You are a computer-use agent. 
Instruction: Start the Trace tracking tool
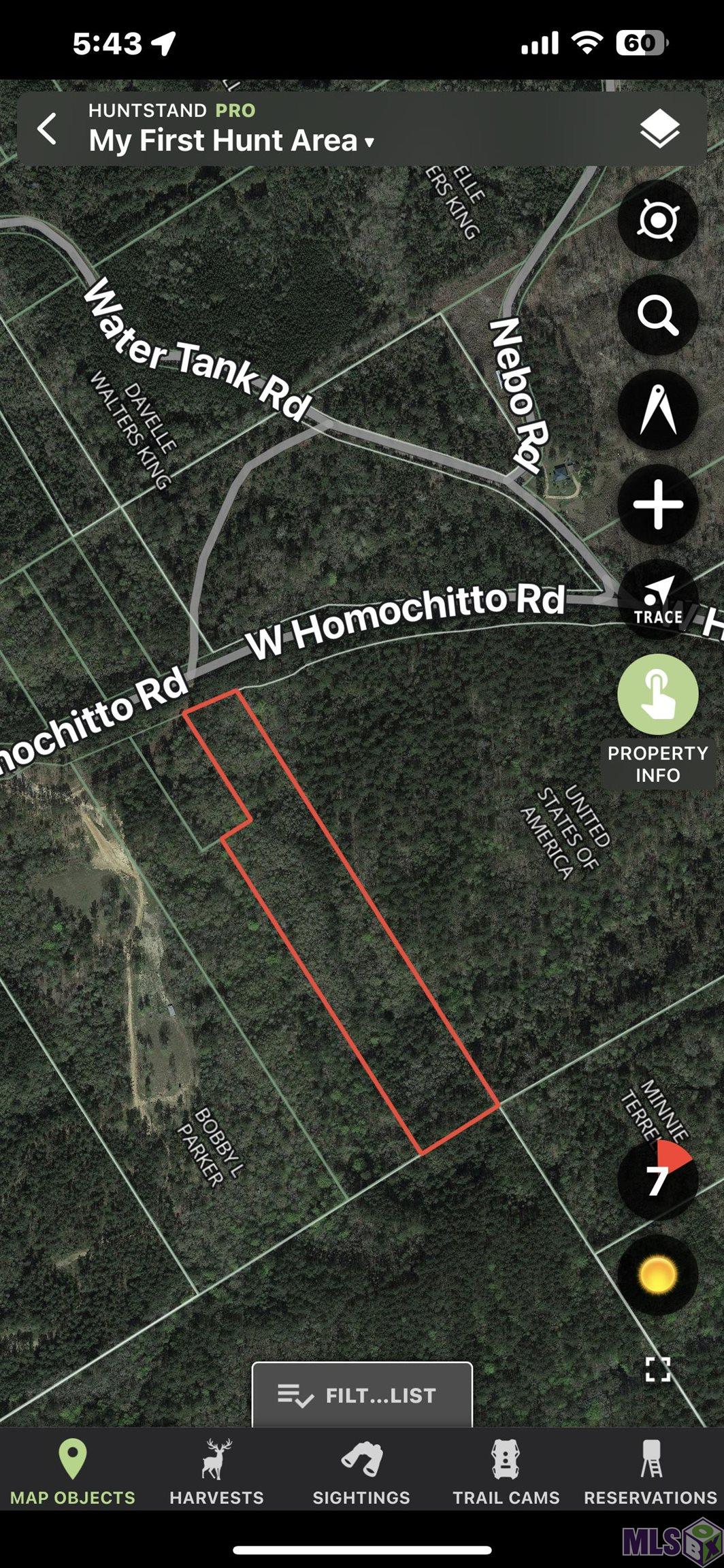(x=657, y=600)
